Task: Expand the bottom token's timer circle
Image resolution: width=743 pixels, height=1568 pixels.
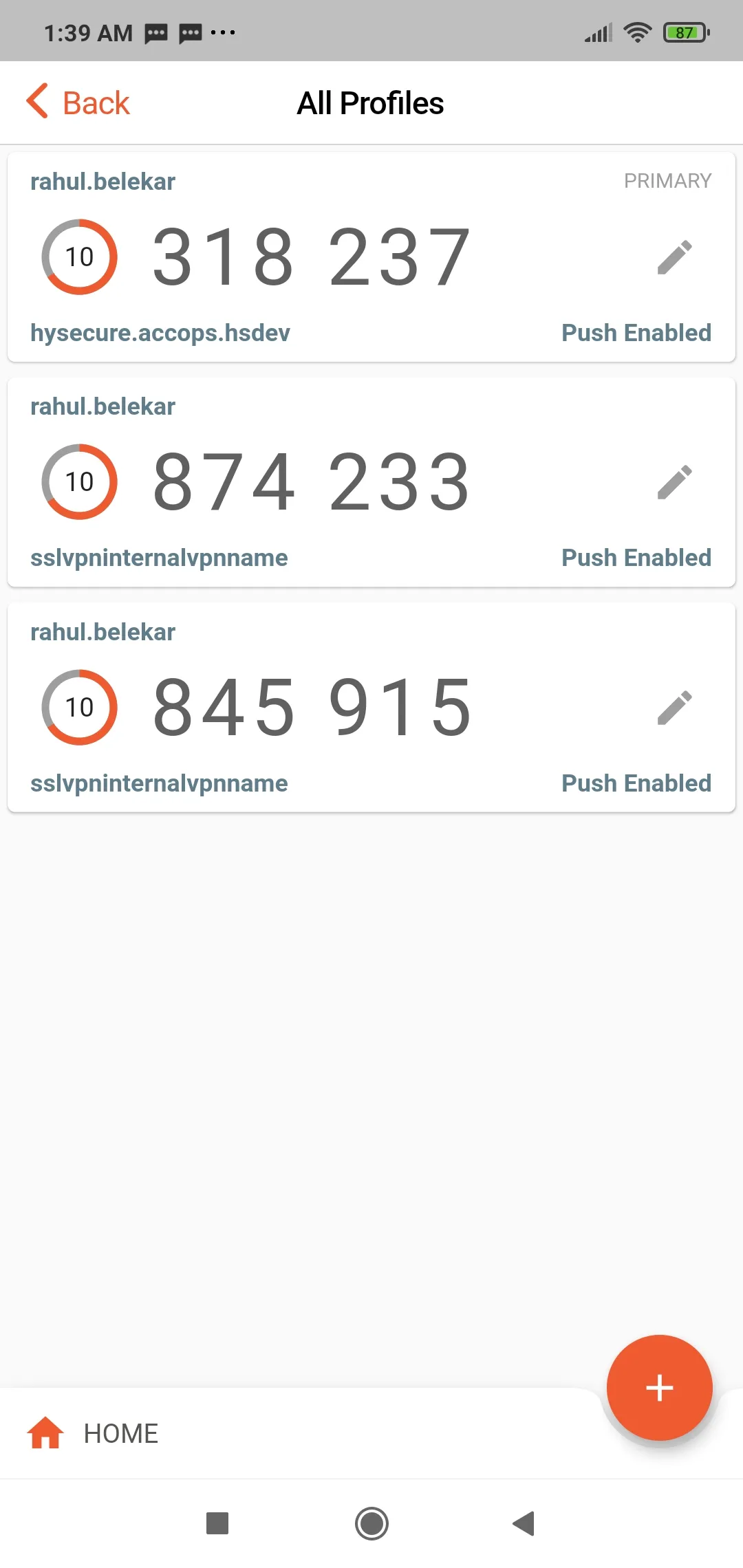Action: [x=79, y=706]
